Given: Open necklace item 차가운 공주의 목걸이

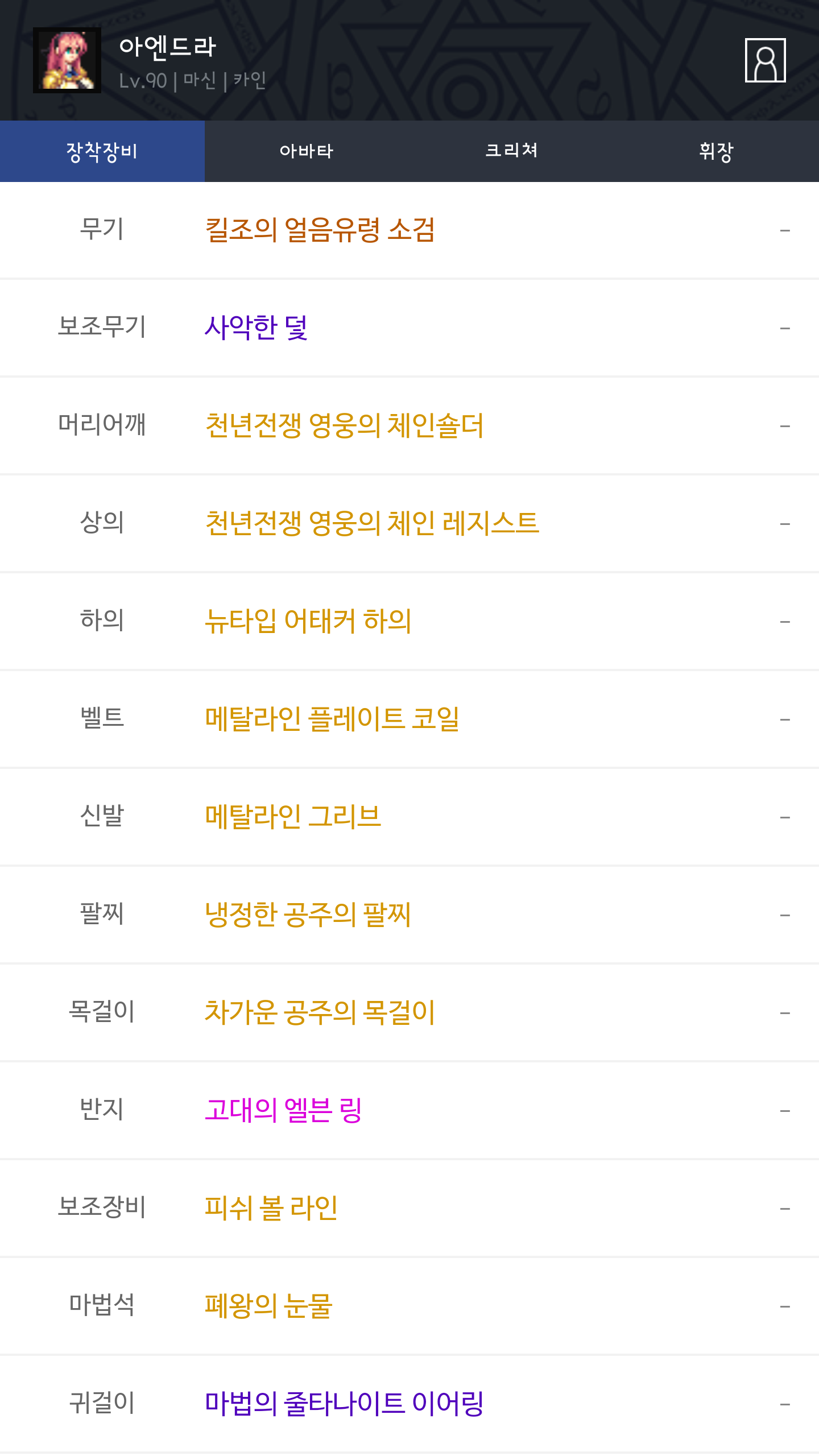Looking at the screenshot, I should [x=320, y=1013].
